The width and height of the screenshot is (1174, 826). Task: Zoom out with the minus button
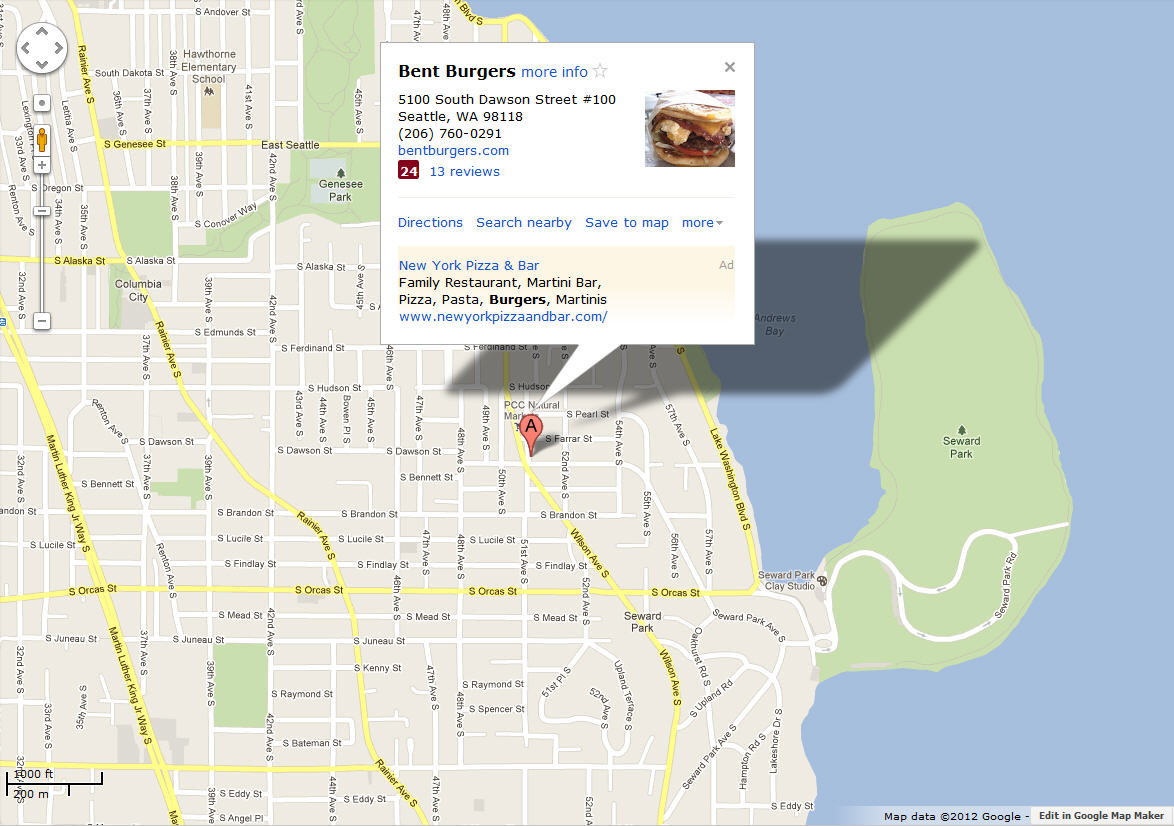coord(42,321)
